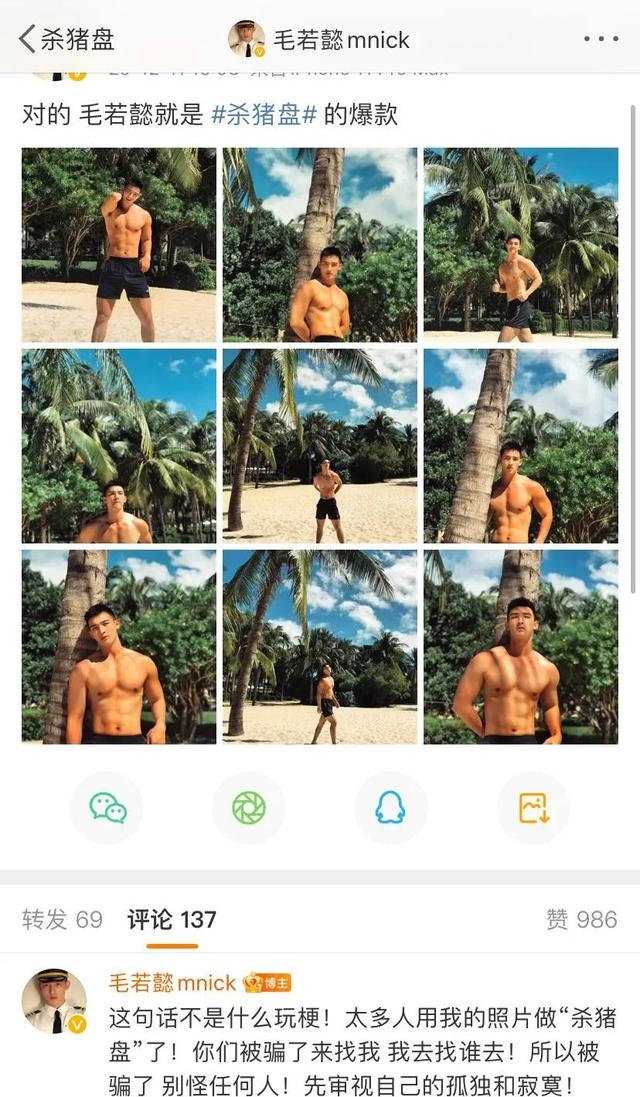Screen dimensions: 640x1097
Task: Select the 评论 tab
Action: pyautogui.click(x=172, y=919)
